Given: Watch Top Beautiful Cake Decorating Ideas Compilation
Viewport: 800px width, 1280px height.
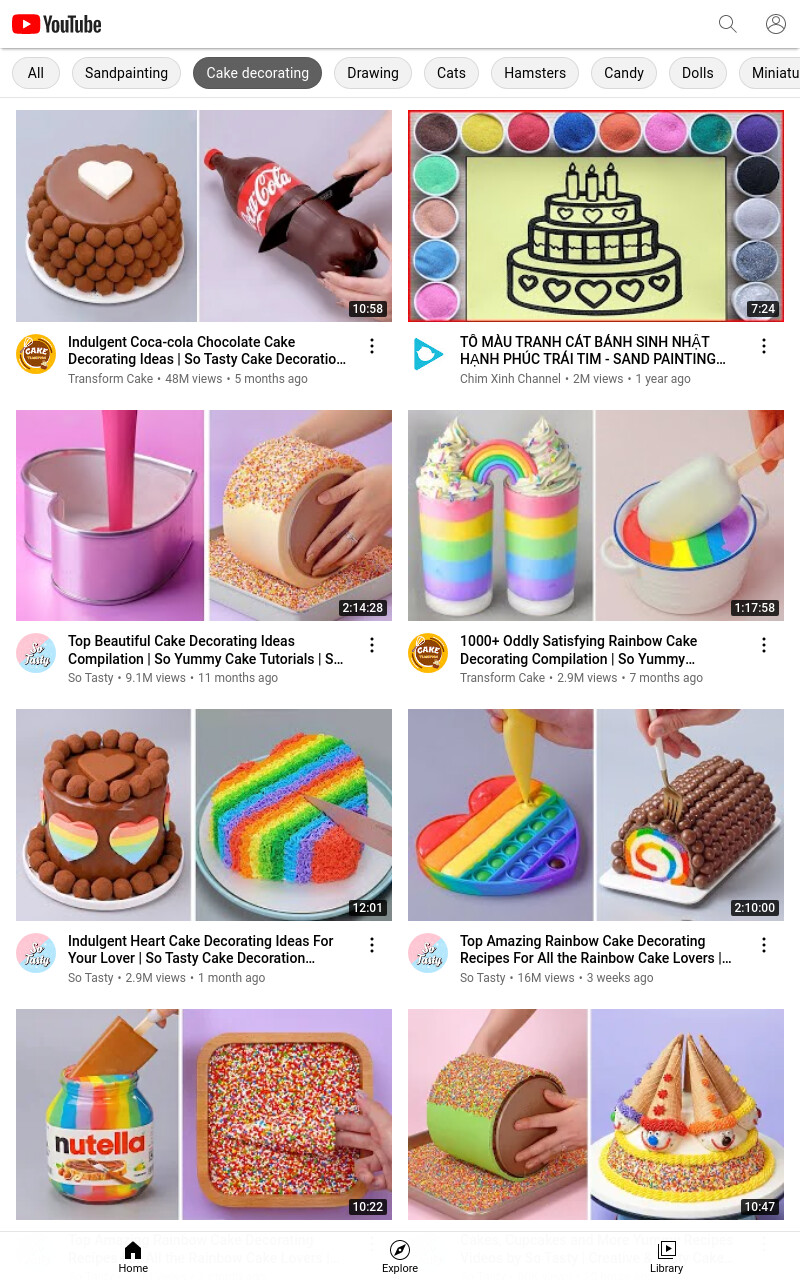Looking at the screenshot, I should (x=204, y=515).
